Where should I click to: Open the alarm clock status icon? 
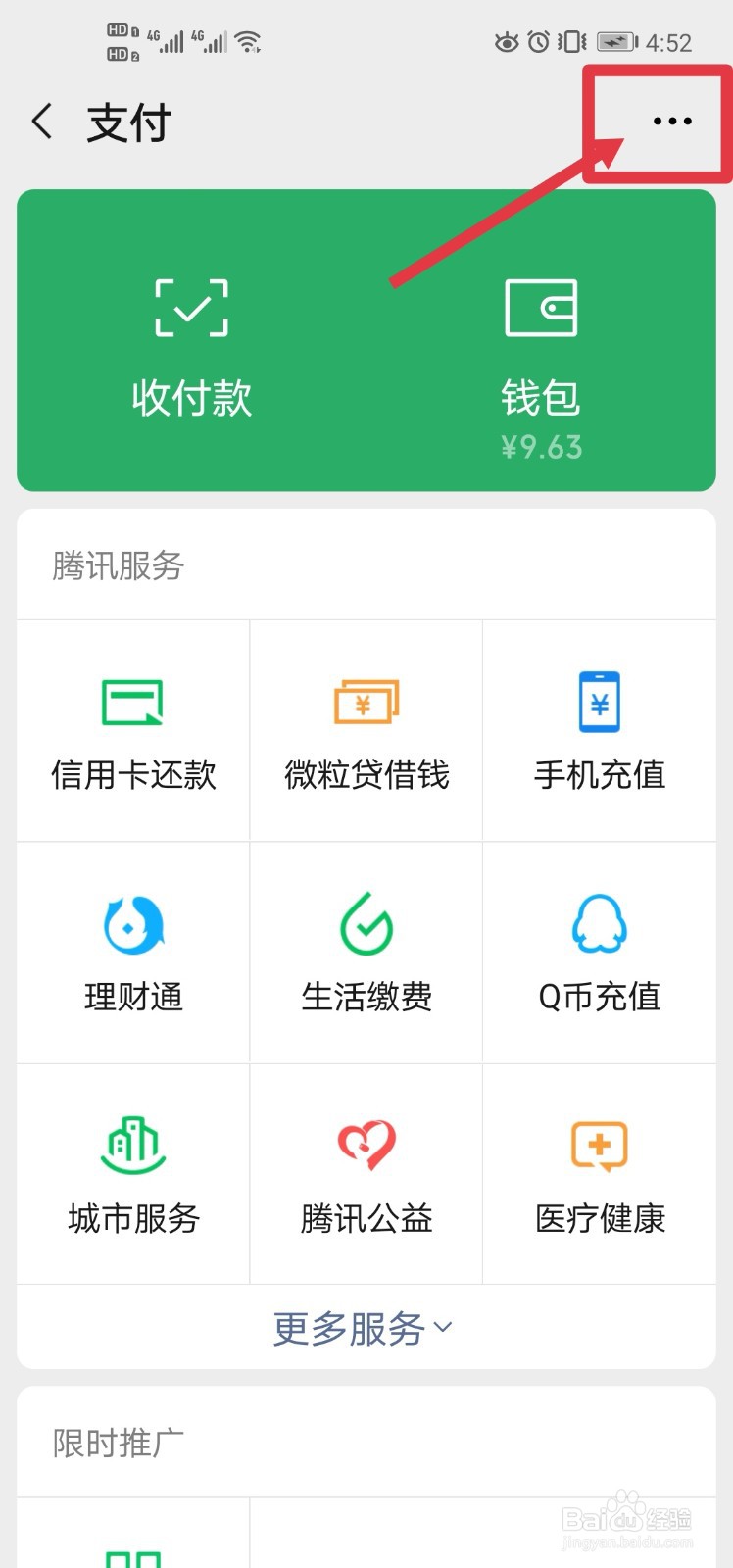537,41
